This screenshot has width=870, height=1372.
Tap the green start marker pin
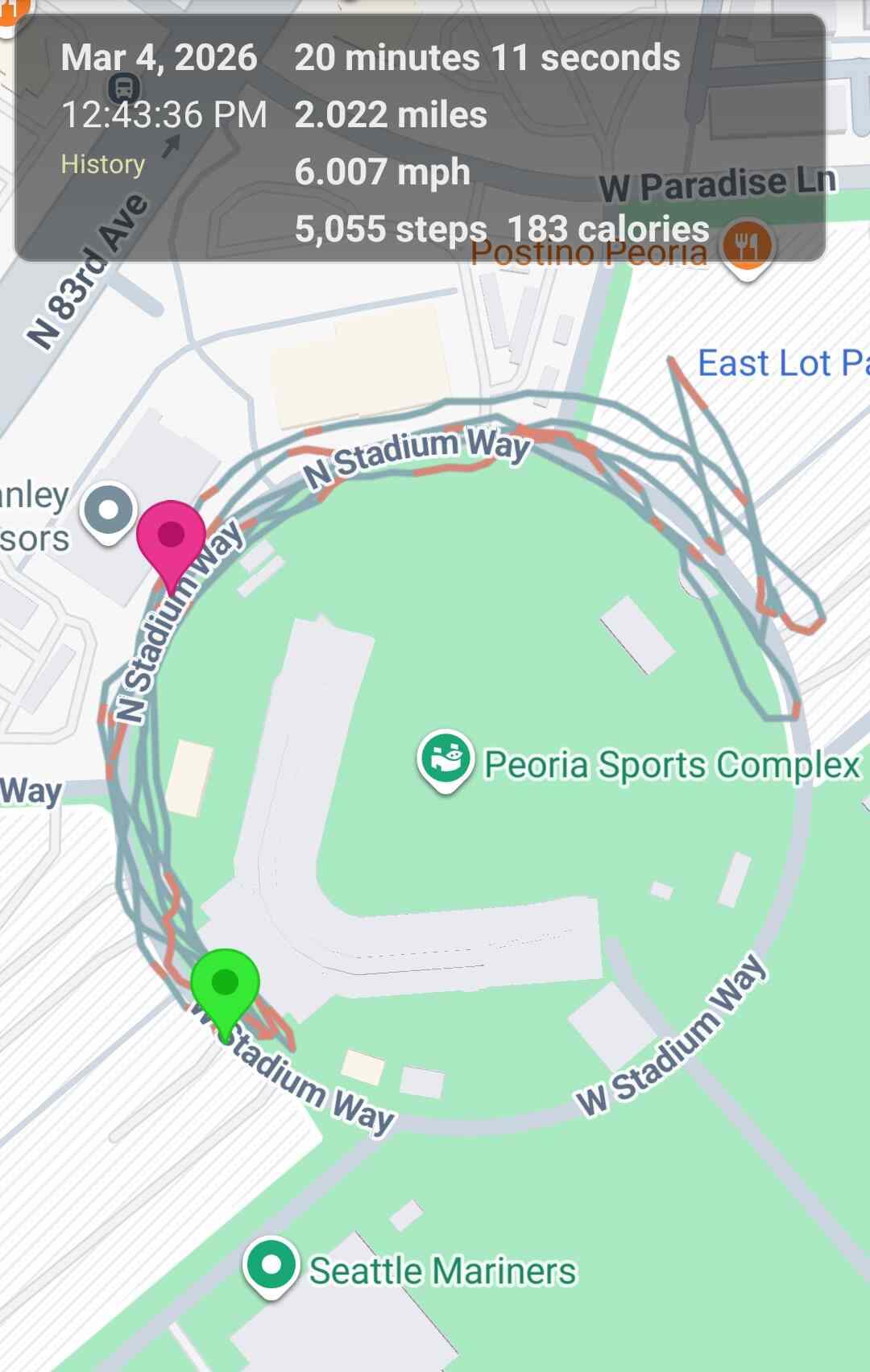point(225,985)
